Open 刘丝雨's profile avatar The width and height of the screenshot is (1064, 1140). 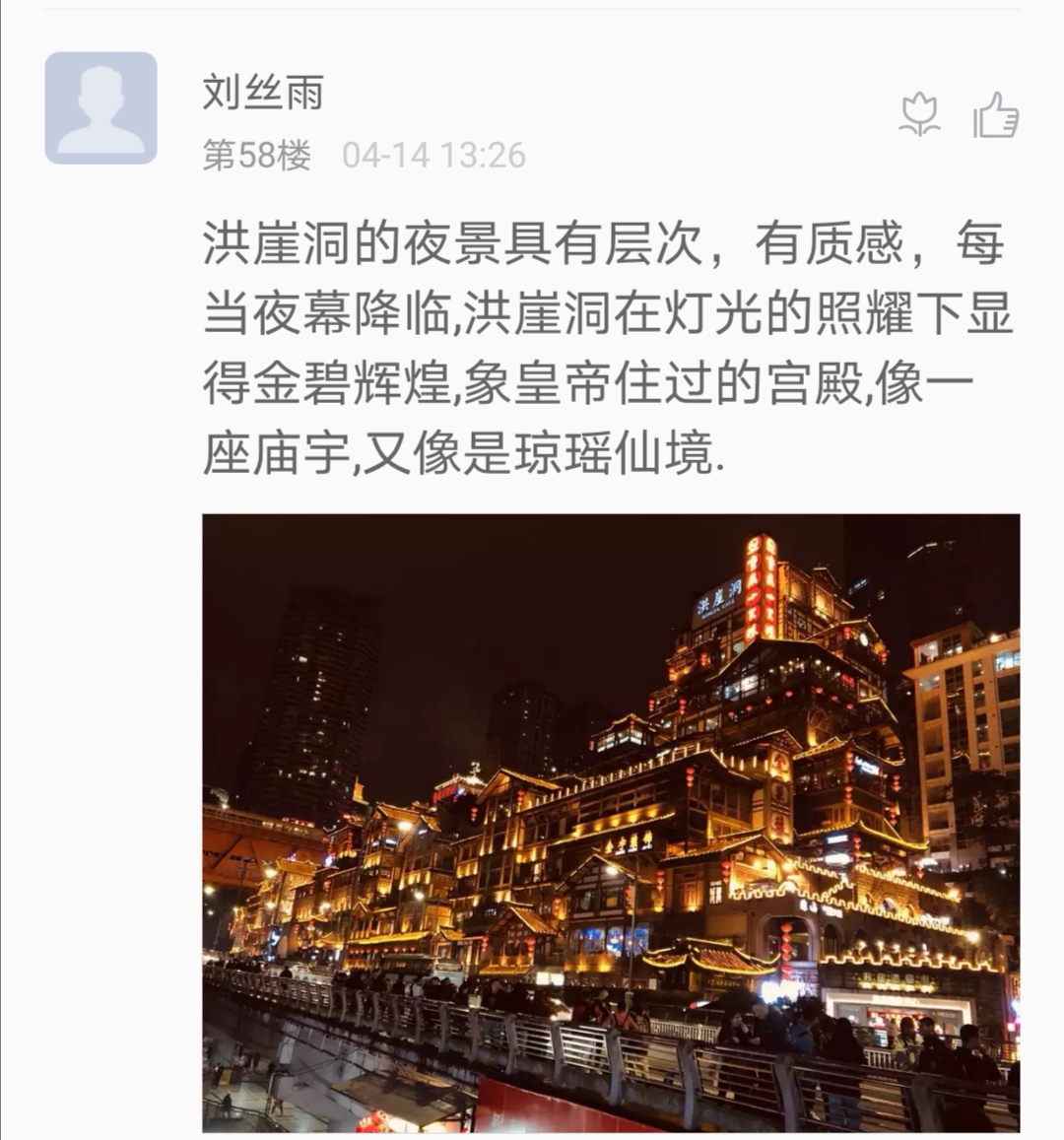[100, 107]
